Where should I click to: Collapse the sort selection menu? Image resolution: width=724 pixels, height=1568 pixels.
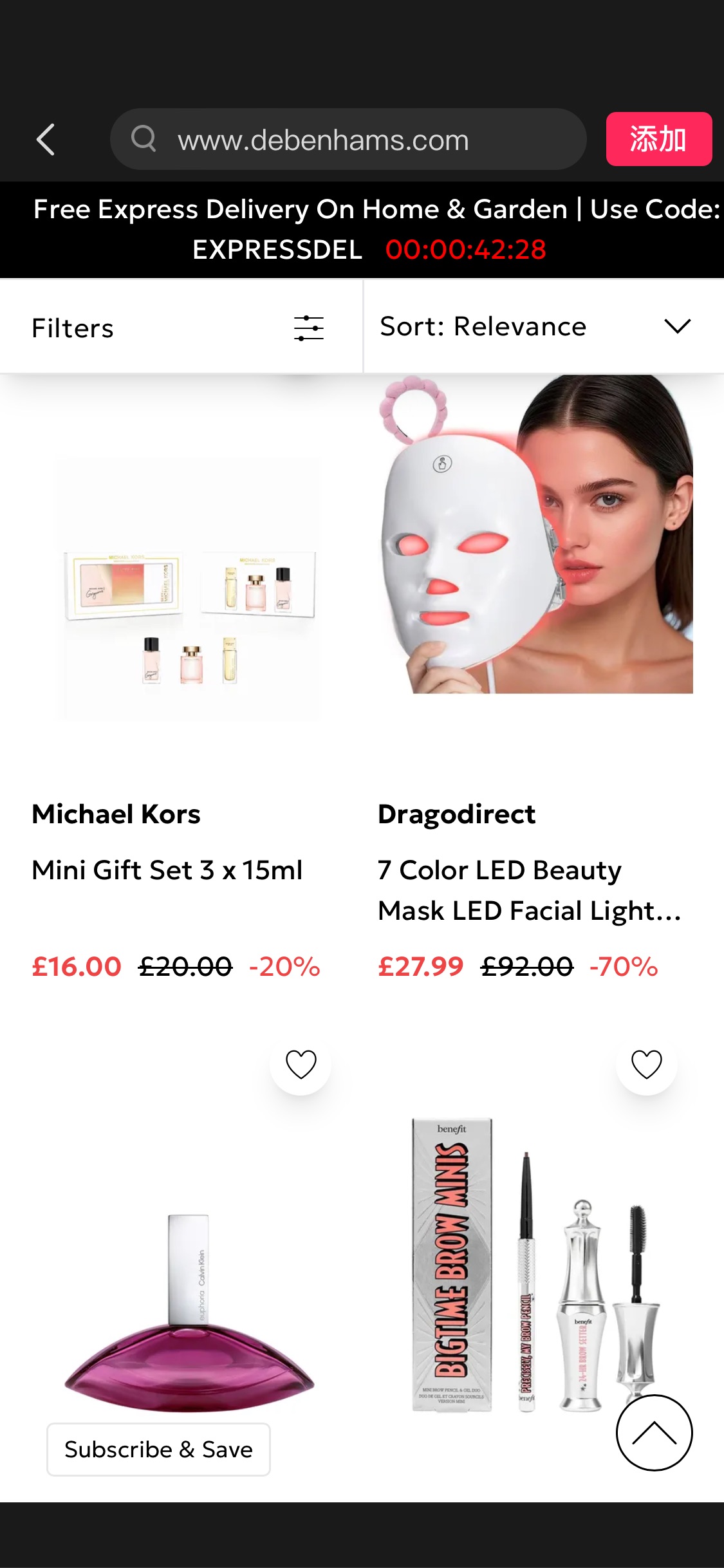pyautogui.click(x=678, y=326)
